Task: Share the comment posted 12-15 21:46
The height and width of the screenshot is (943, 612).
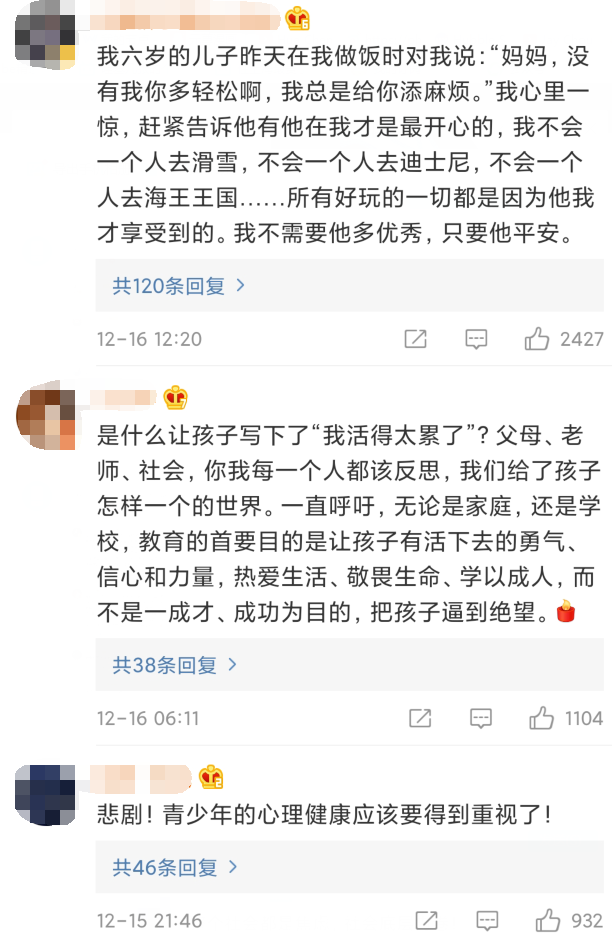Action: pos(426,921)
